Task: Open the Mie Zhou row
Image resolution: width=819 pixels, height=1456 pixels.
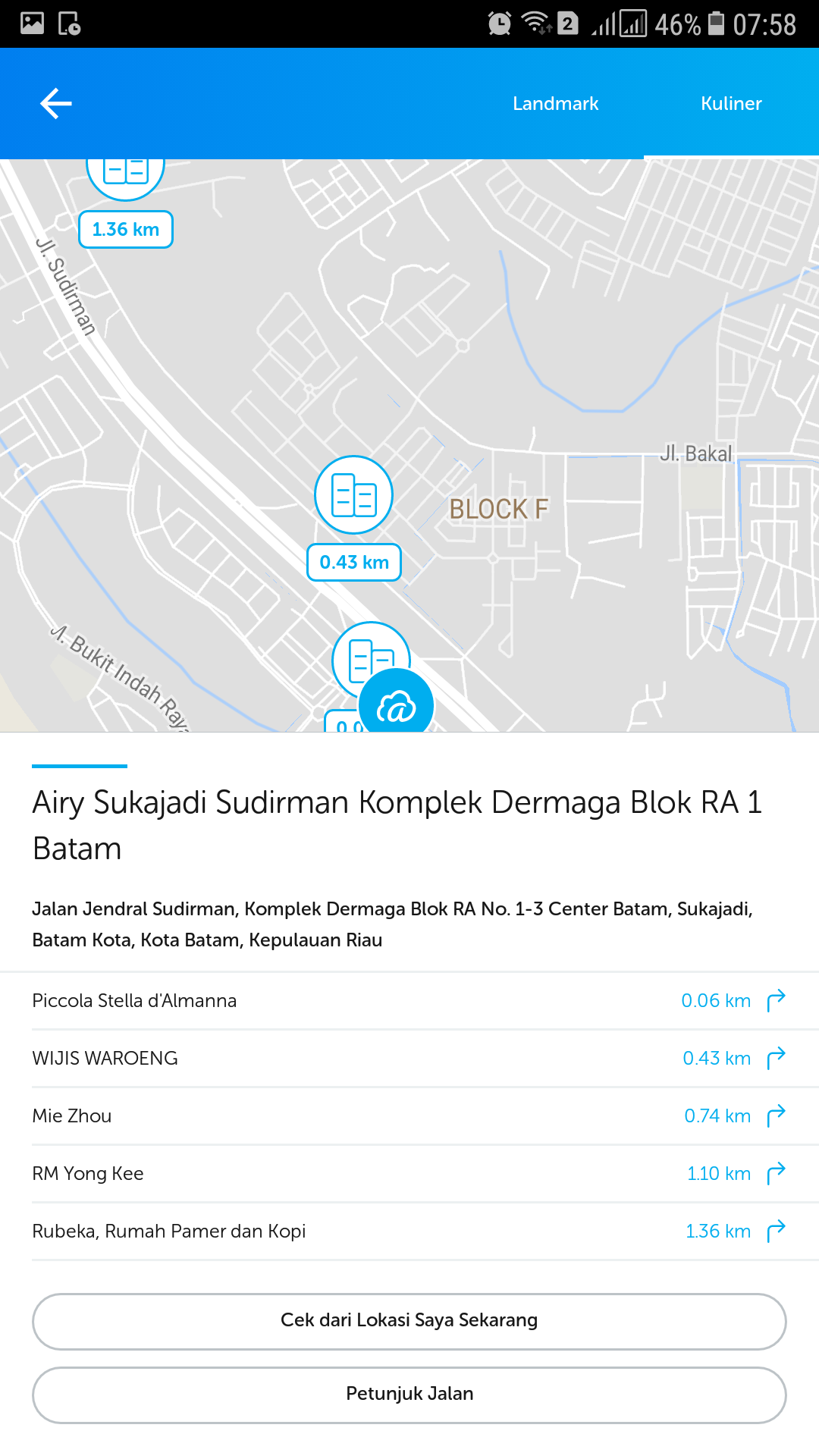Action: pyautogui.click(x=409, y=1116)
